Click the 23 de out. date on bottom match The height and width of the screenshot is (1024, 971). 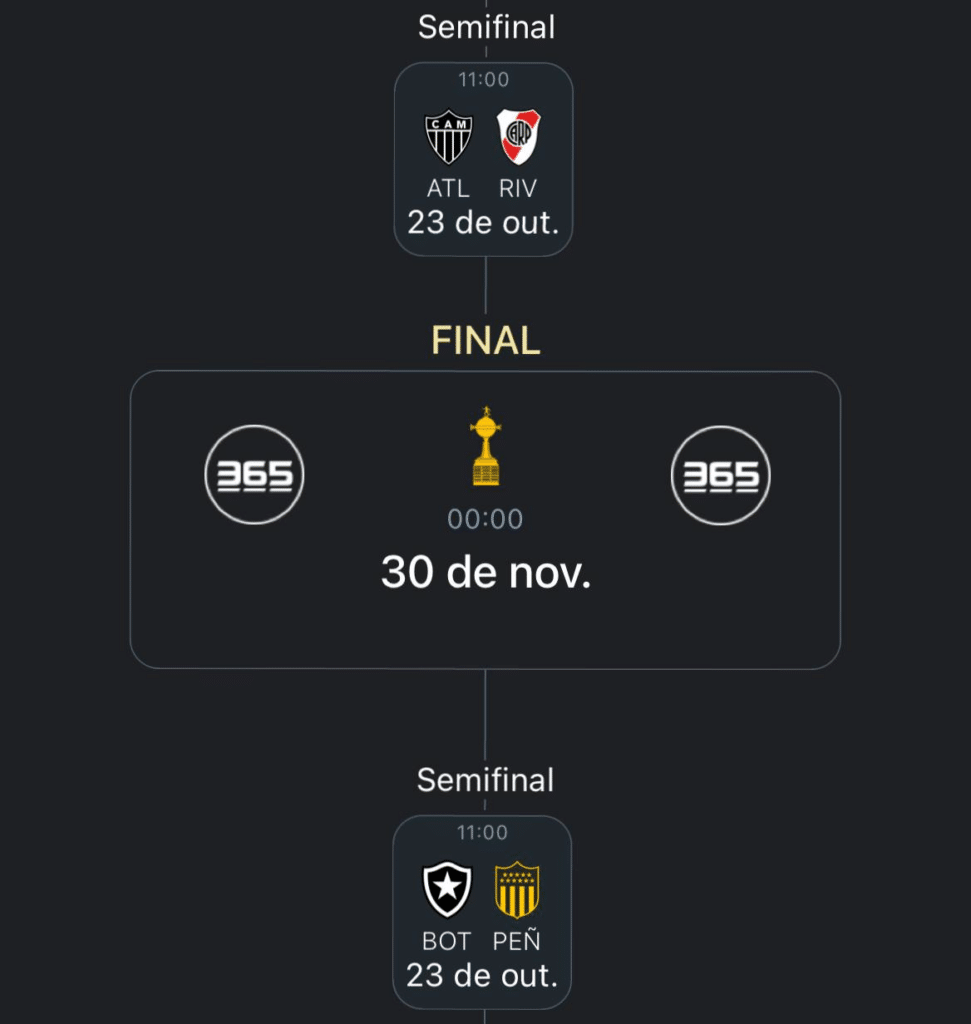[x=482, y=974]
